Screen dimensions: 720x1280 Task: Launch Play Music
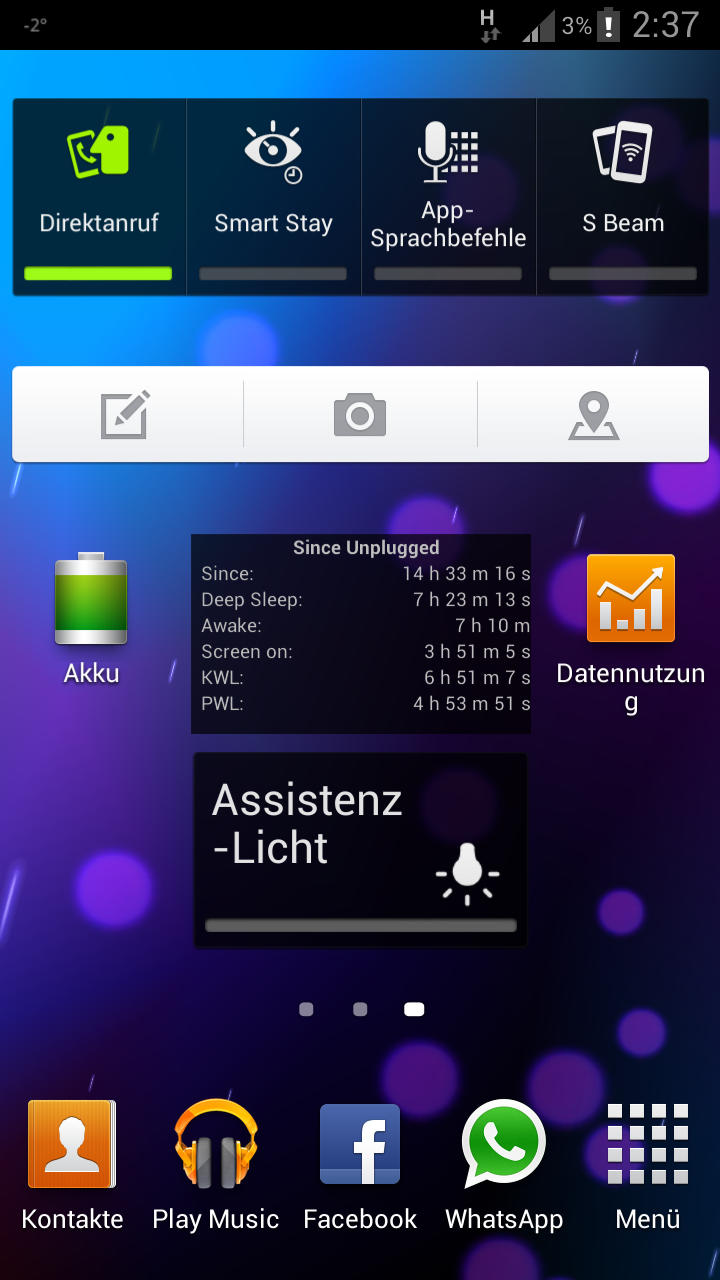coord(216,1166)
